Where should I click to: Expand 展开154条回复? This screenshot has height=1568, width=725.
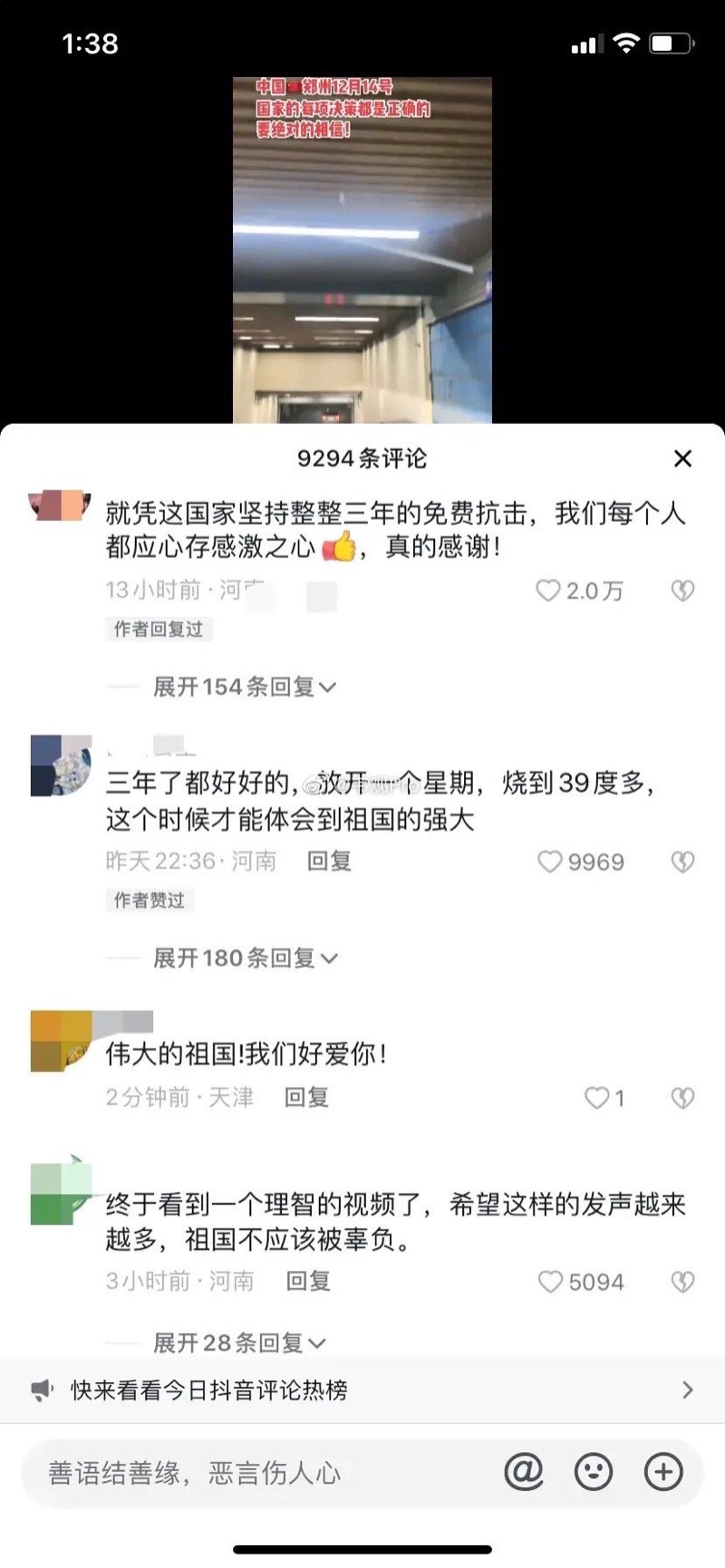click(243, 688)
